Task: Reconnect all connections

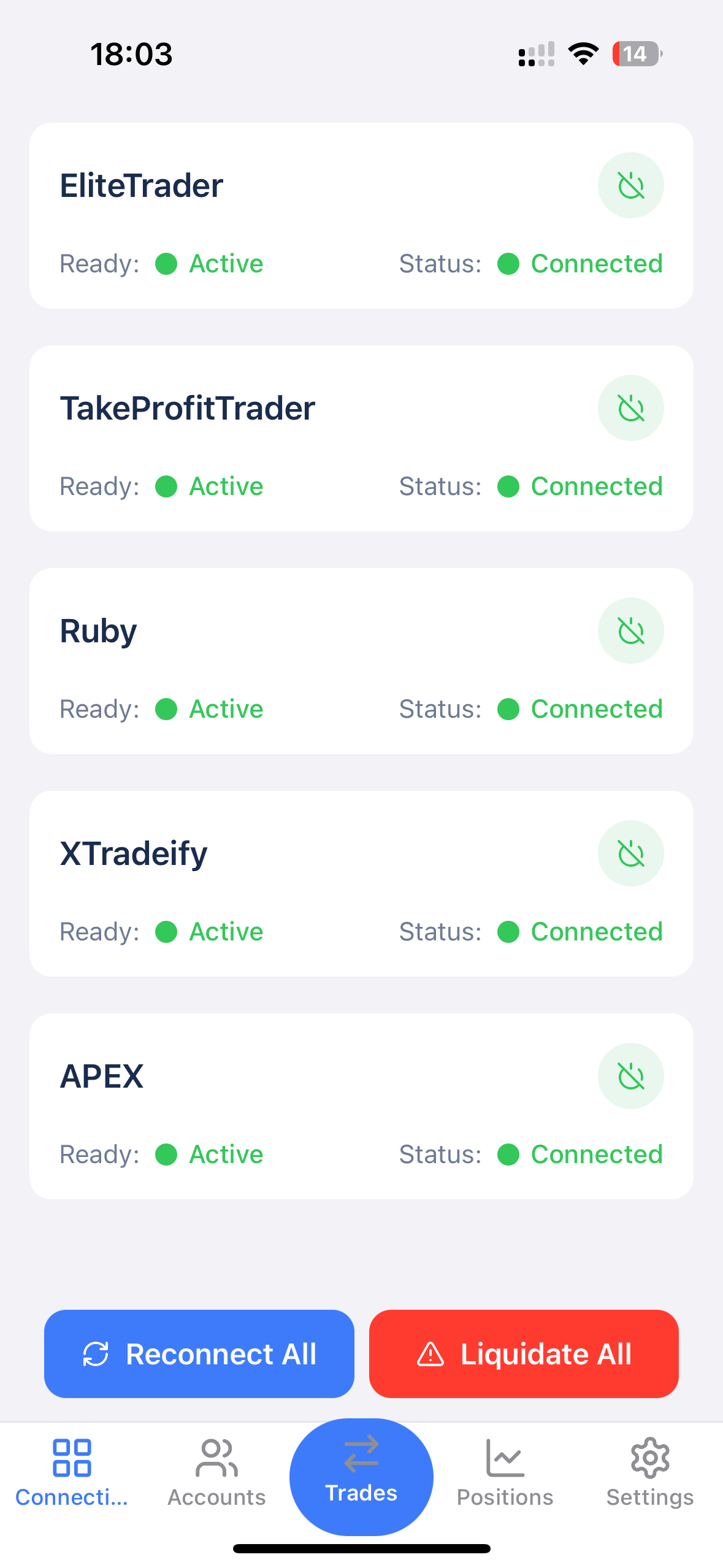Action: (199, 1354)
